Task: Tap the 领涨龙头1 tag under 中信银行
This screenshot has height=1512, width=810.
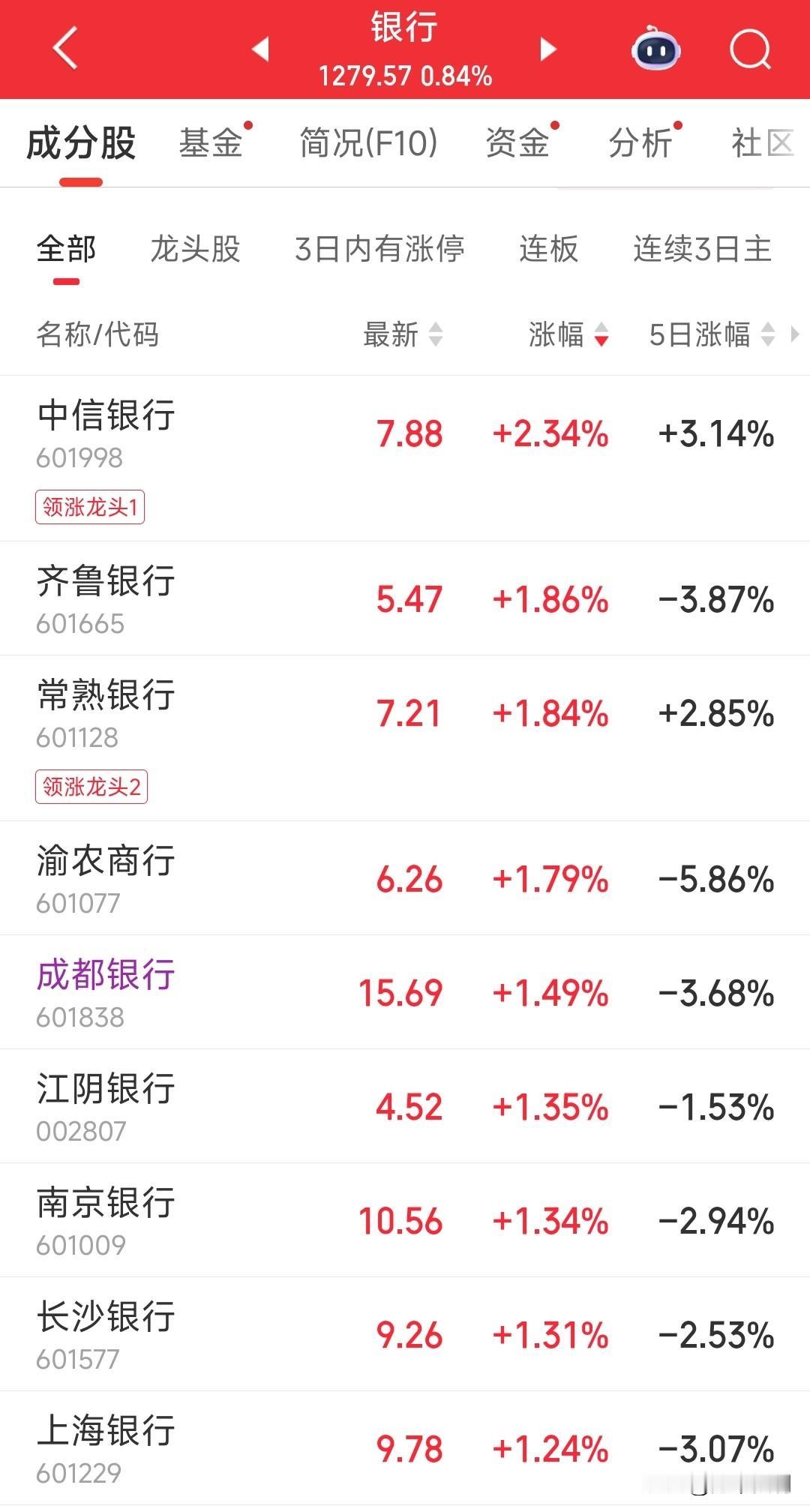Action: pos(90,507)
